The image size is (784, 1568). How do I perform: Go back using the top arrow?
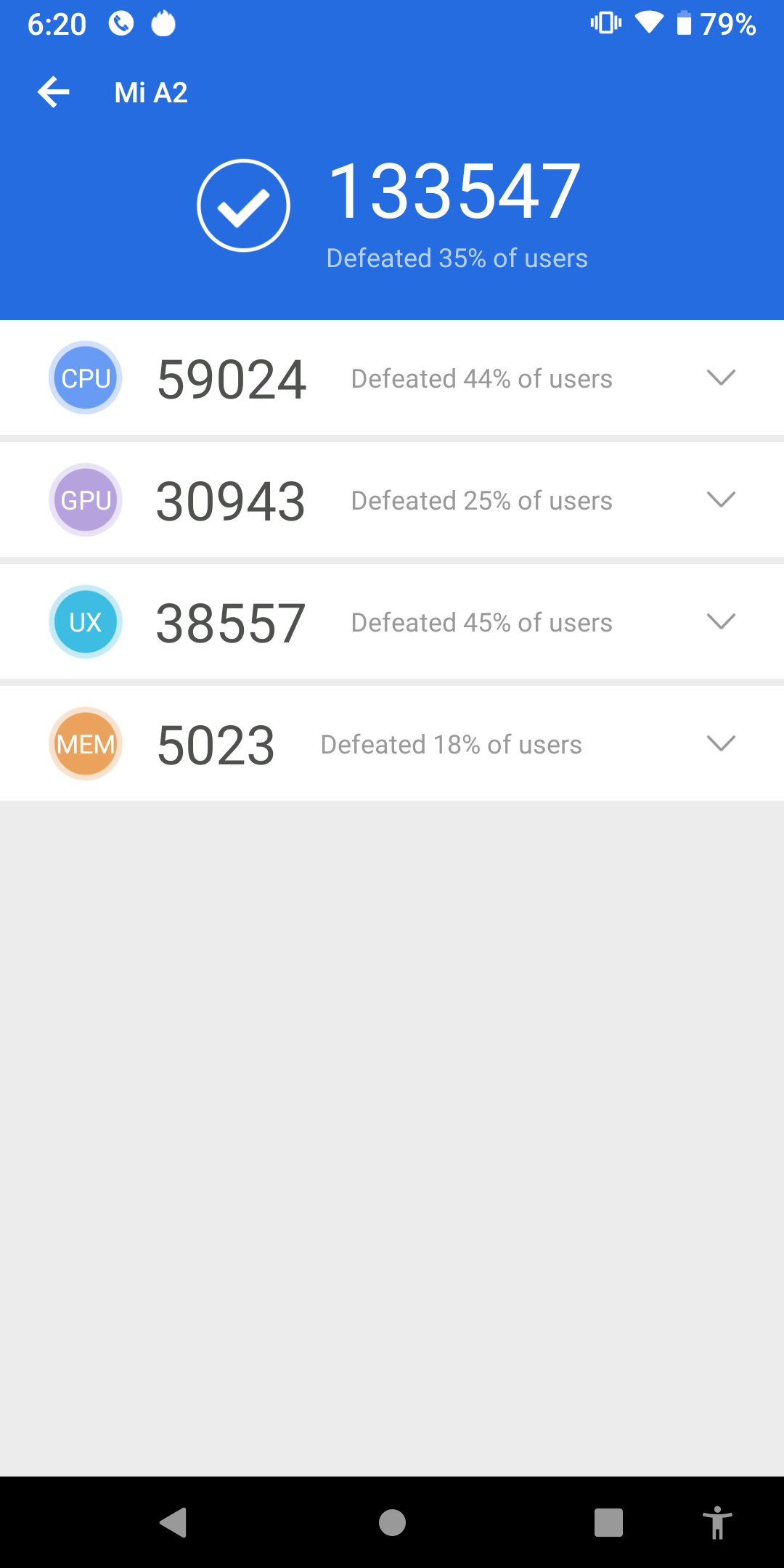coord(54,92)
